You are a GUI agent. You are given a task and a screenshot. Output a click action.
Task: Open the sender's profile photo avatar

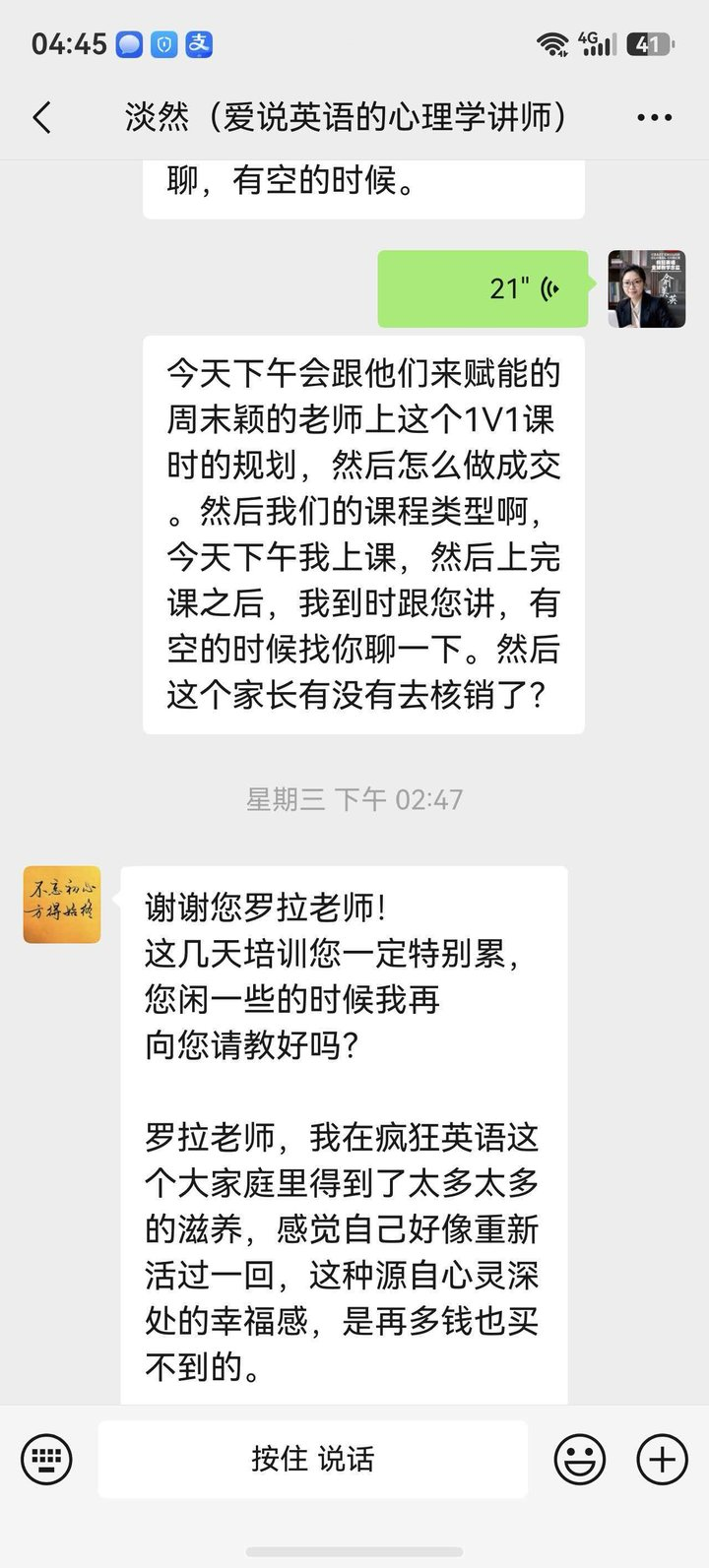point(647,288)
